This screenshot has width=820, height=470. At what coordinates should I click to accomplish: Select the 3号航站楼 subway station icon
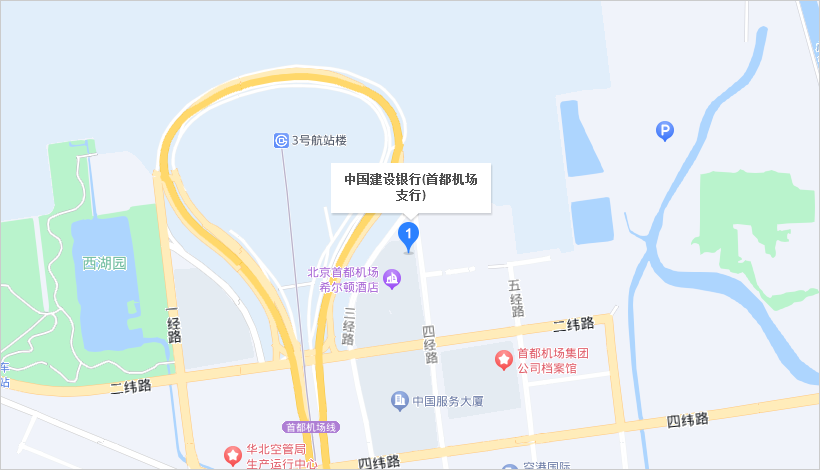tap(282, 141)
